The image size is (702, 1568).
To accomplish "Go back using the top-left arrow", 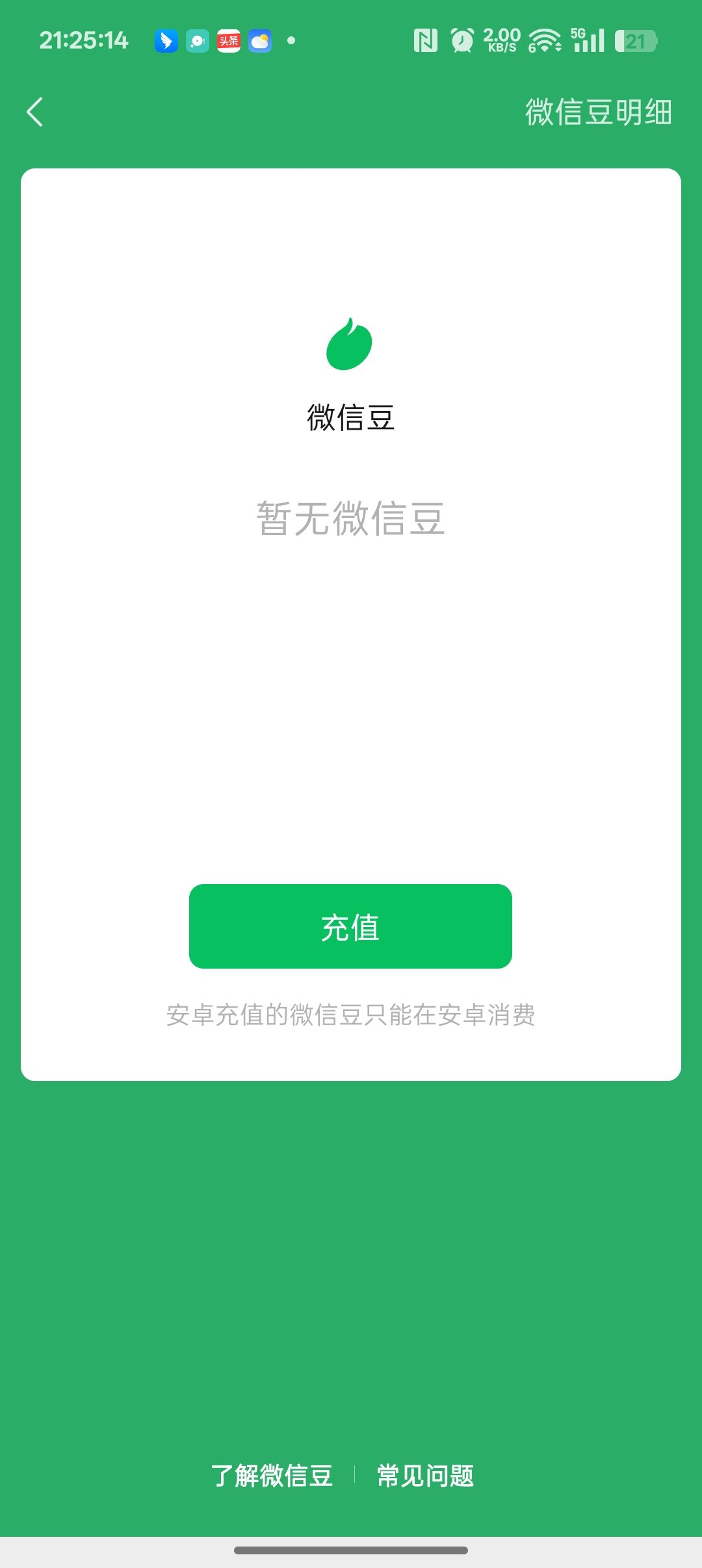I will 35,112.
